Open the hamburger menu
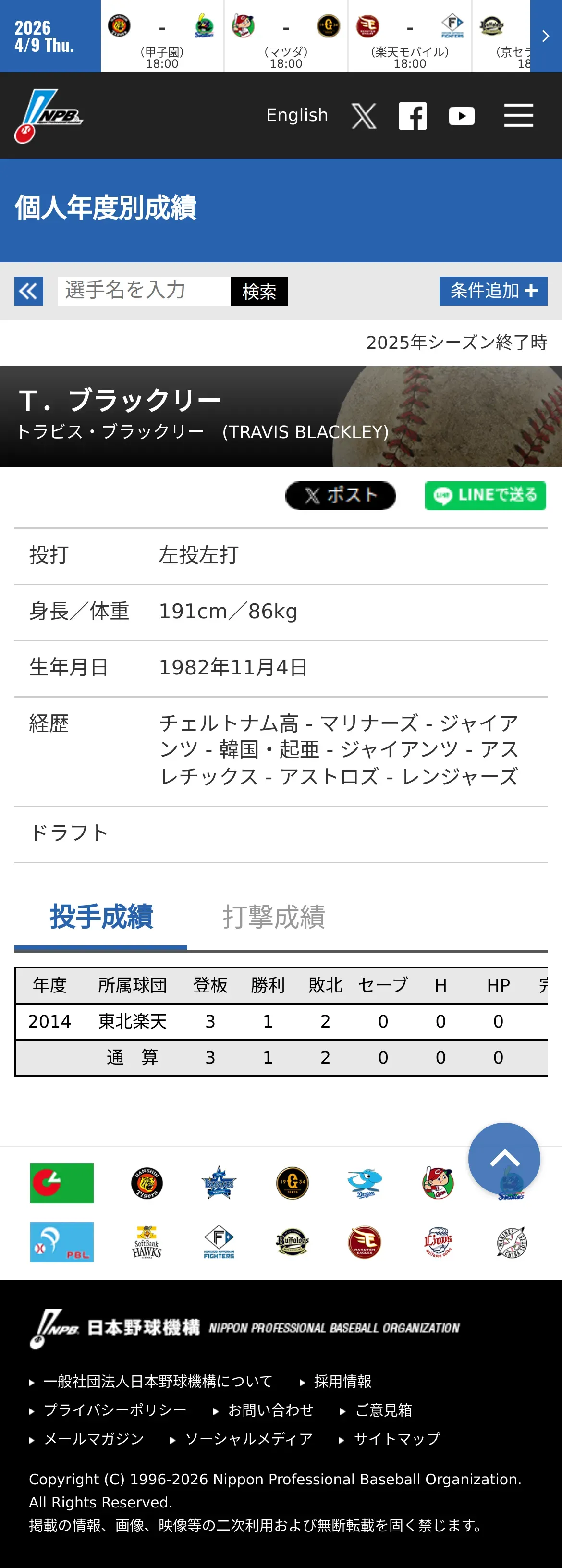 click(x=518, y=115)
